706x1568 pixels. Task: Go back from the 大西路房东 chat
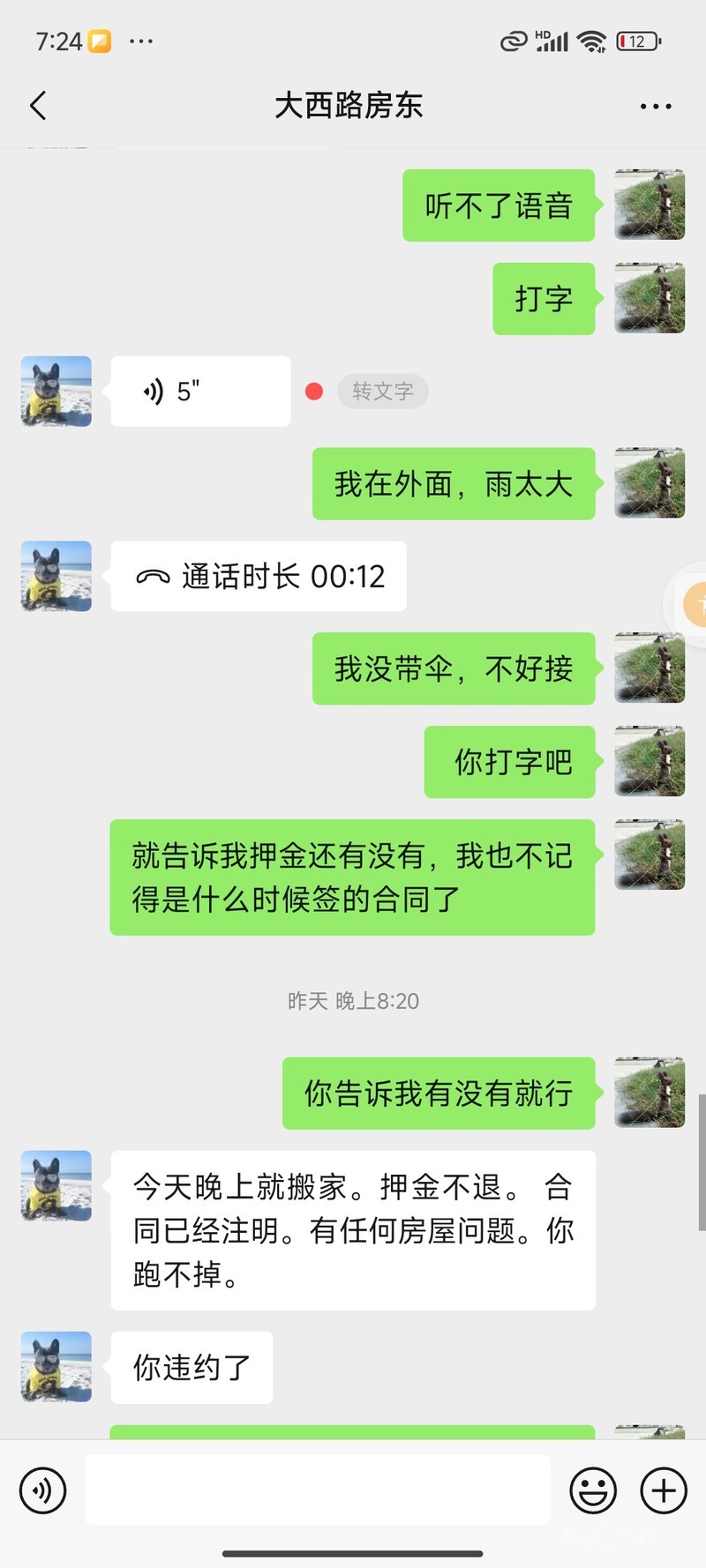38,106
